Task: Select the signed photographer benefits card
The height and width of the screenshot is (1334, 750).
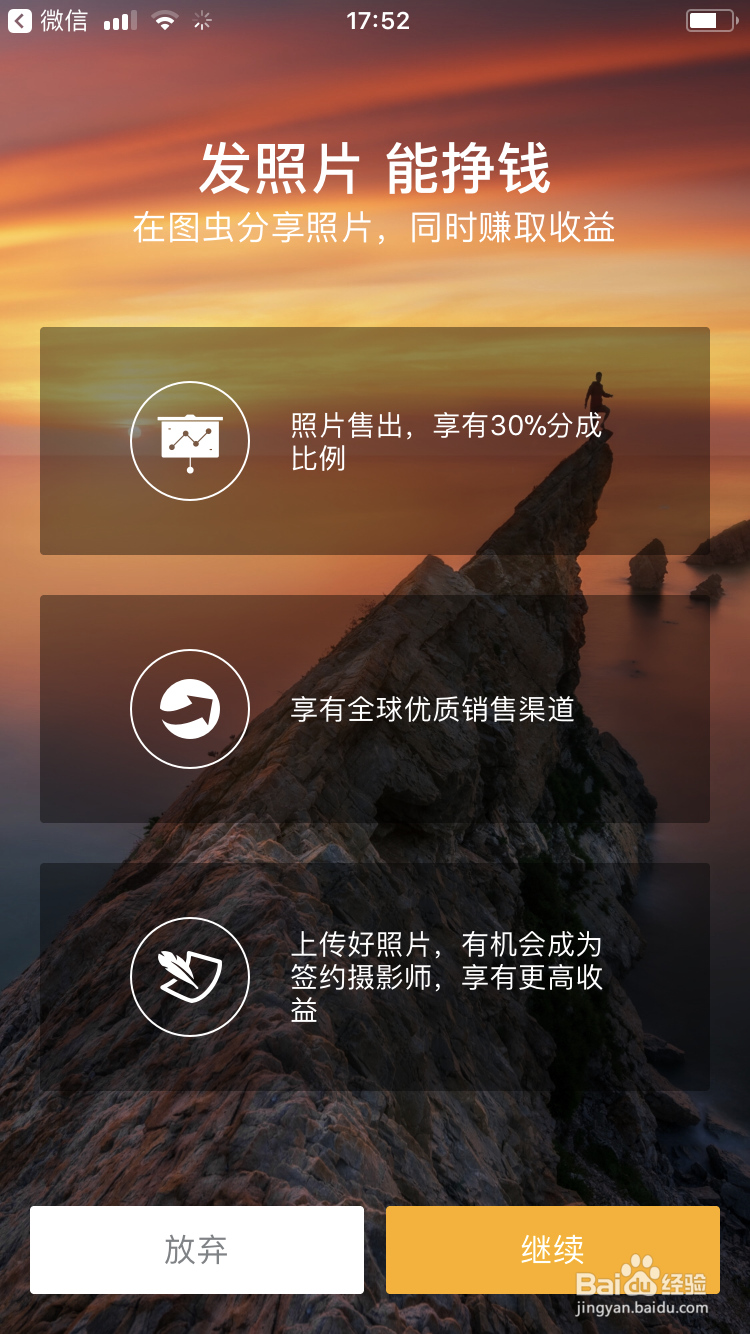Action: pos(375,976)
